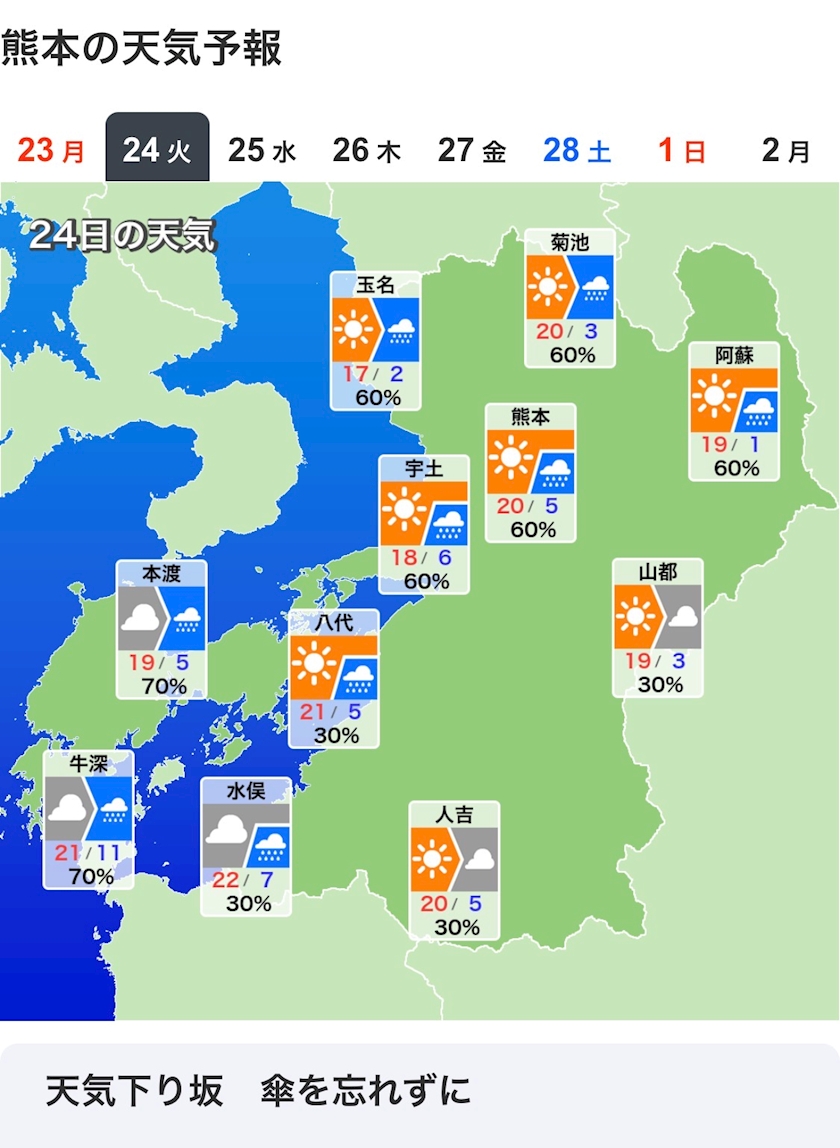The height and width of the screenshot is (1148, 840).
Task: Switch to the 23 月 date tab
Action: pos(52,149)
